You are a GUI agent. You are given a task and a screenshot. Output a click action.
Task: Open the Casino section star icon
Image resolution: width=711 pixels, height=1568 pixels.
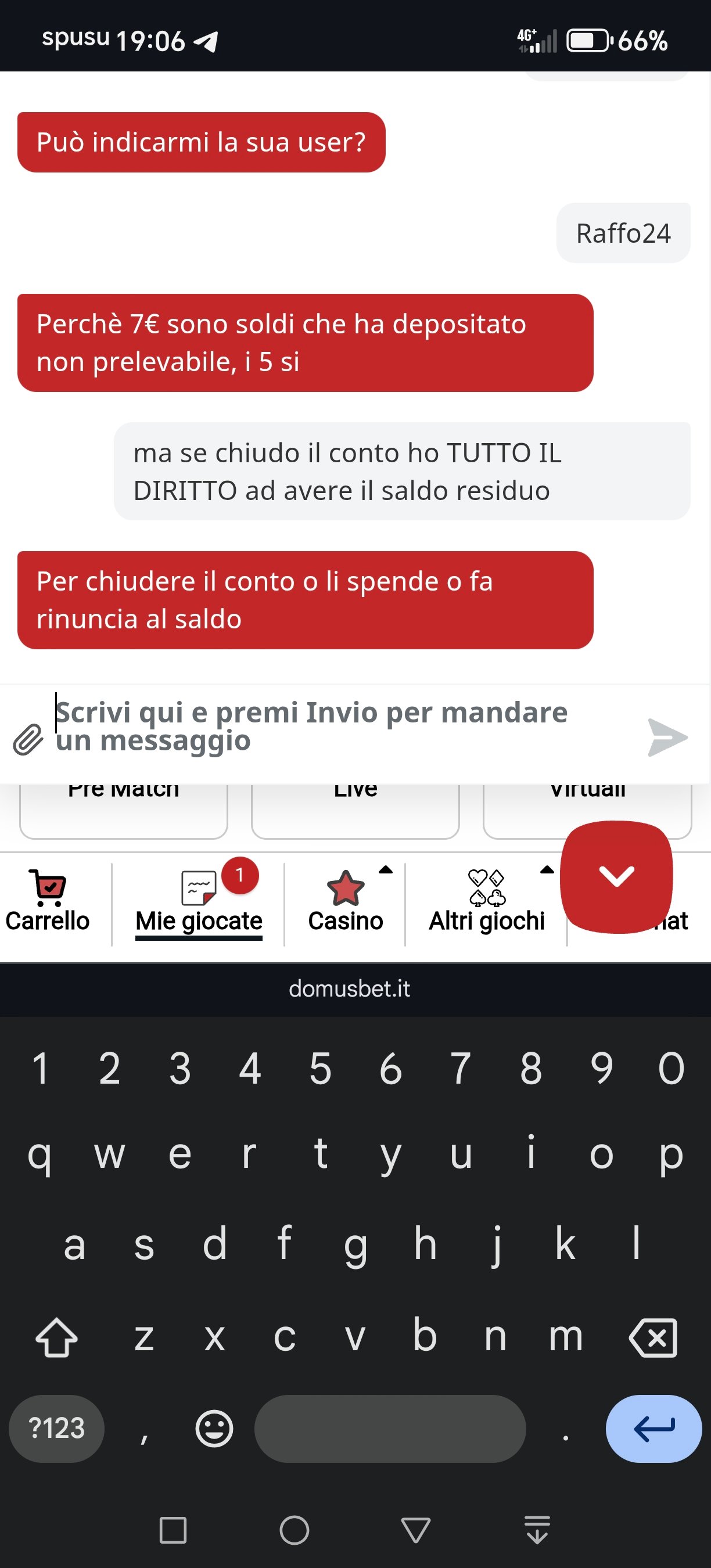(x=344, y=889)
